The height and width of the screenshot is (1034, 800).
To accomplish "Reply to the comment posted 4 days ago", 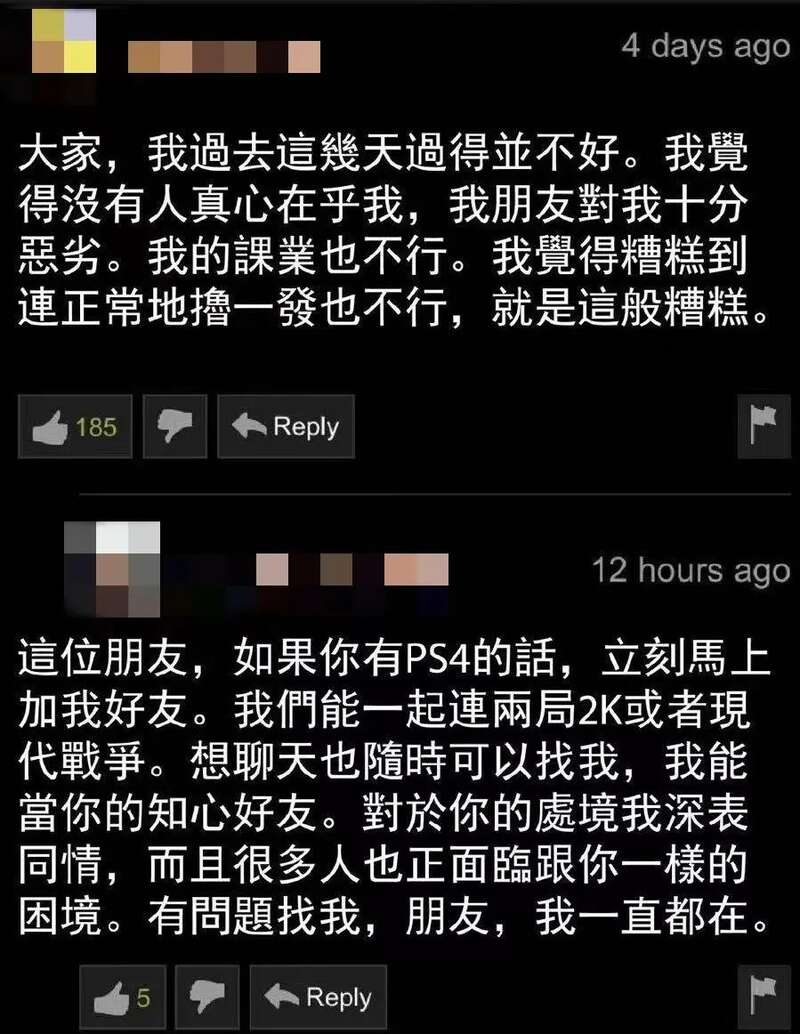I will coord(285,427).
